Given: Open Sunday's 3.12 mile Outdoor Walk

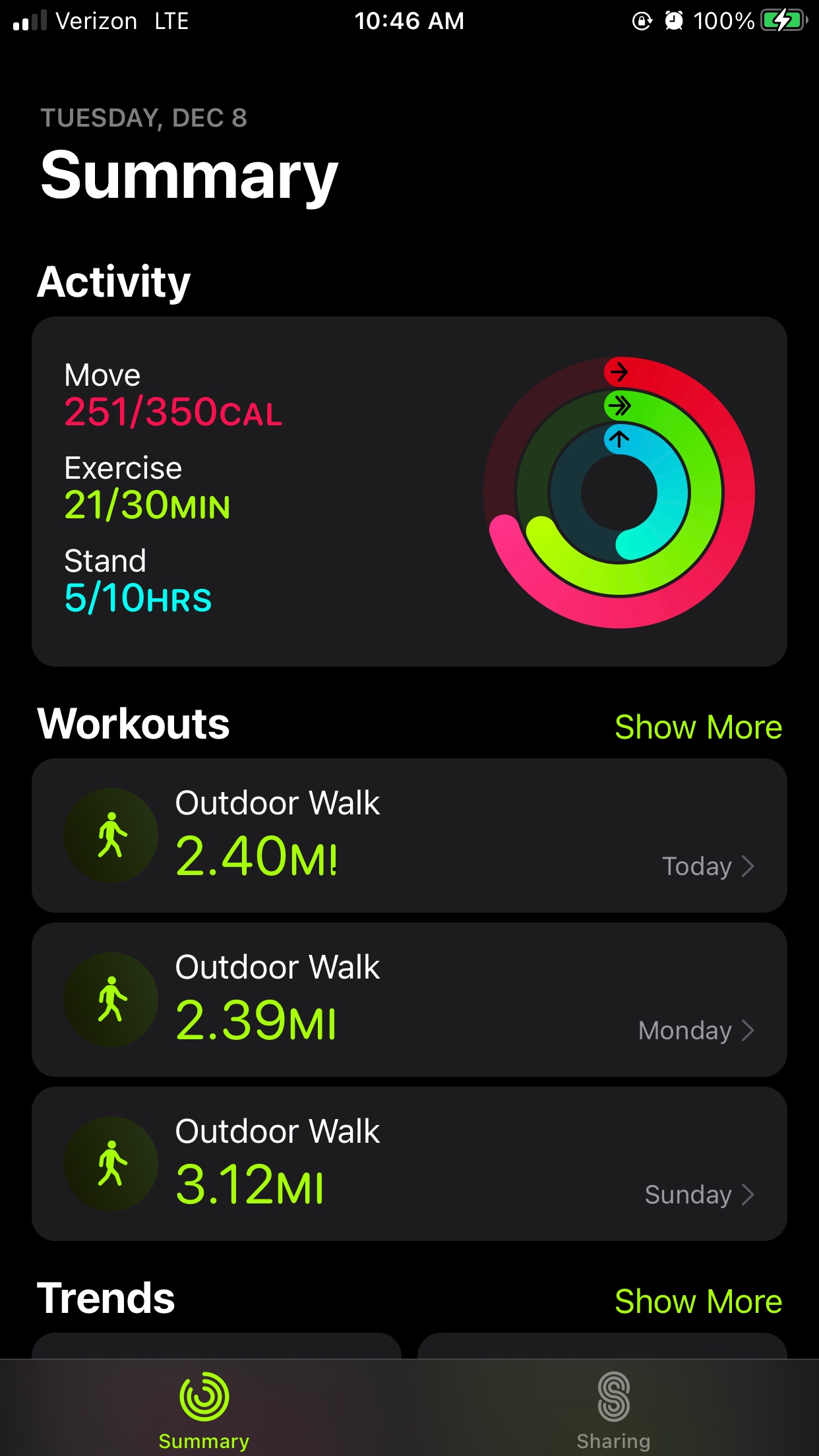Looking at the screenshot, I should click(x=409, y=1164).
